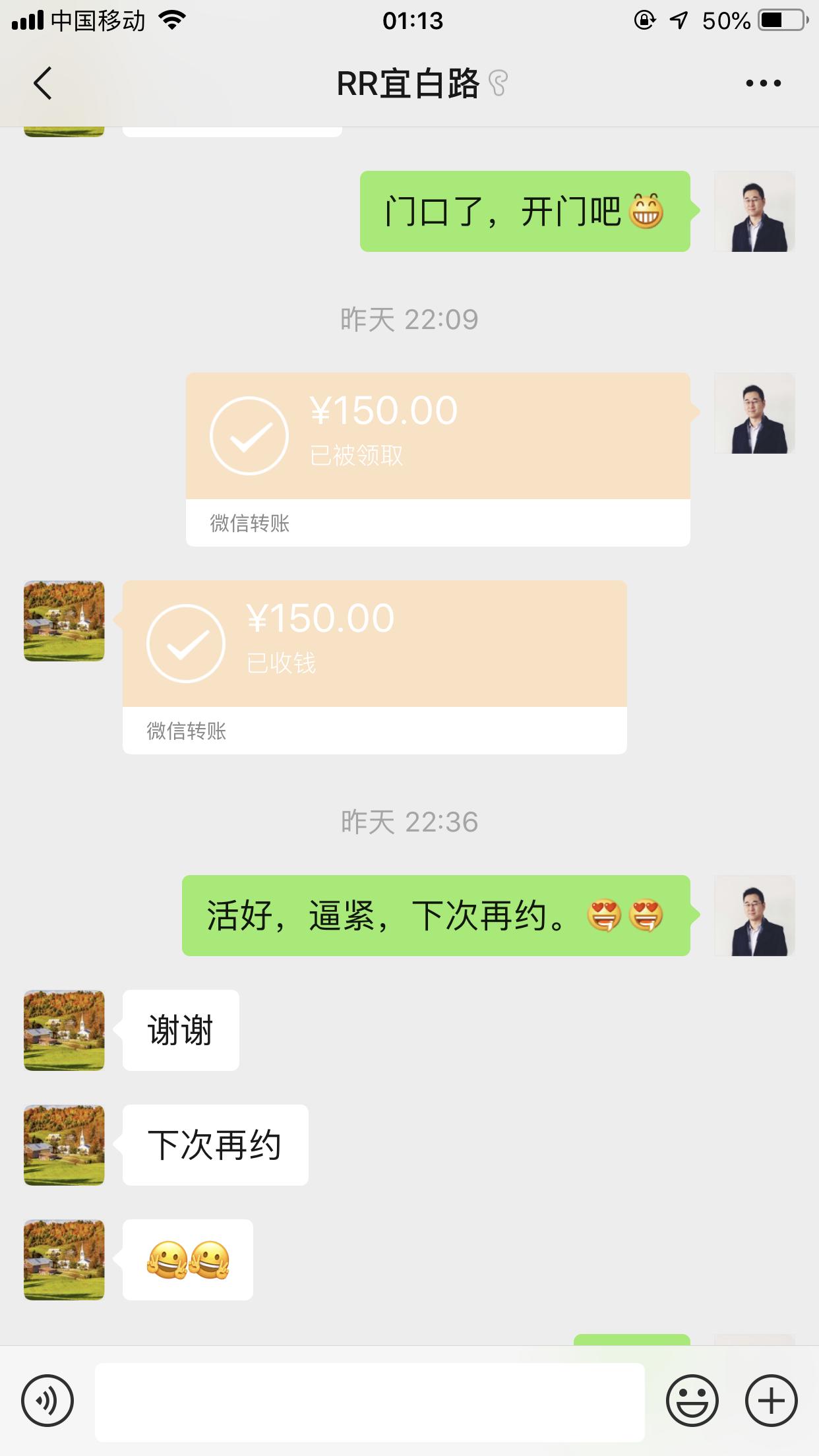819x1456 pixels.
Task: Tap the chat title RR宜白路
Action: click(x=408, y=83)
